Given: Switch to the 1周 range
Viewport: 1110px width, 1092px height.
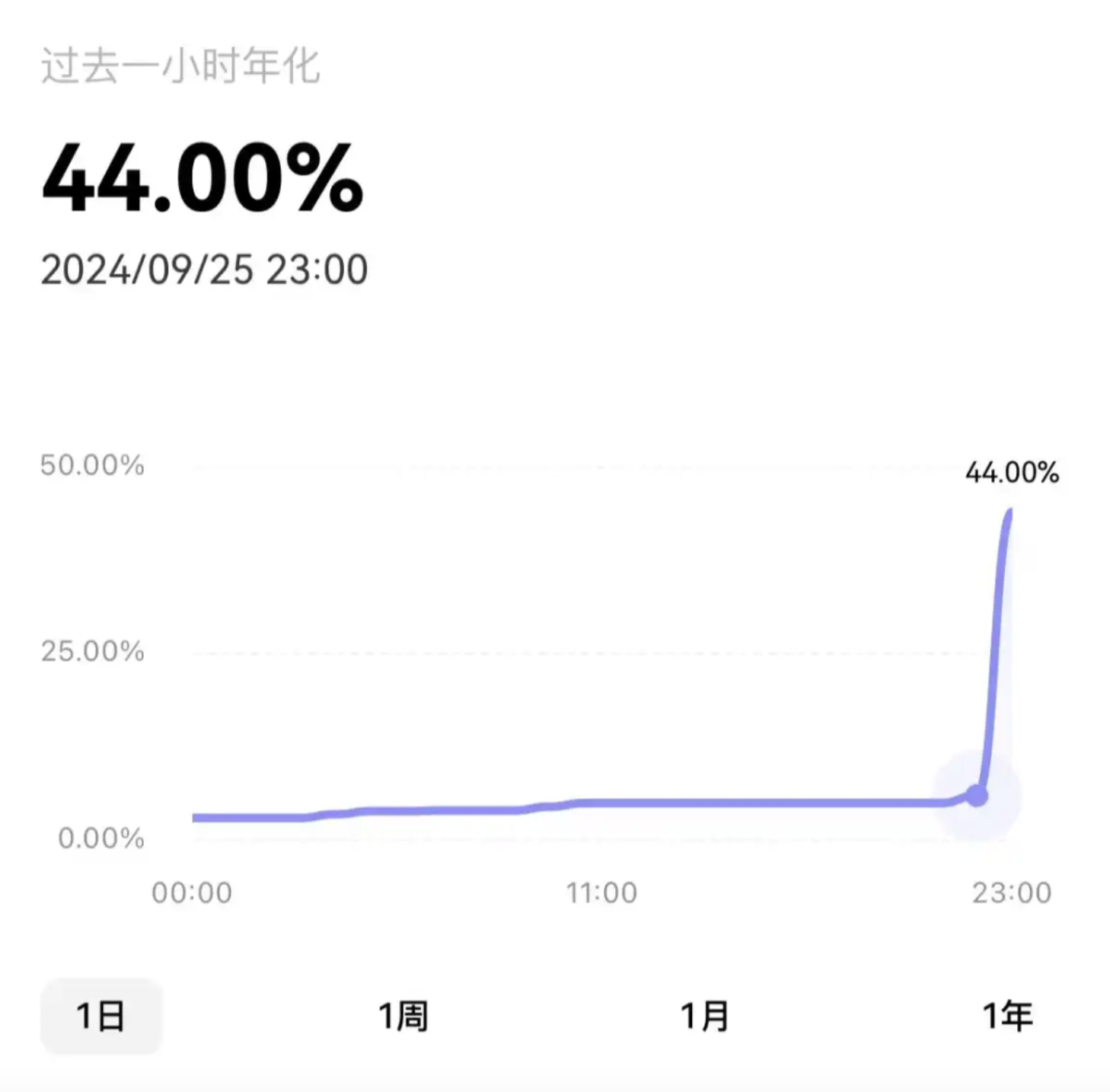Looking at the screenshot, I should 403,1016.
